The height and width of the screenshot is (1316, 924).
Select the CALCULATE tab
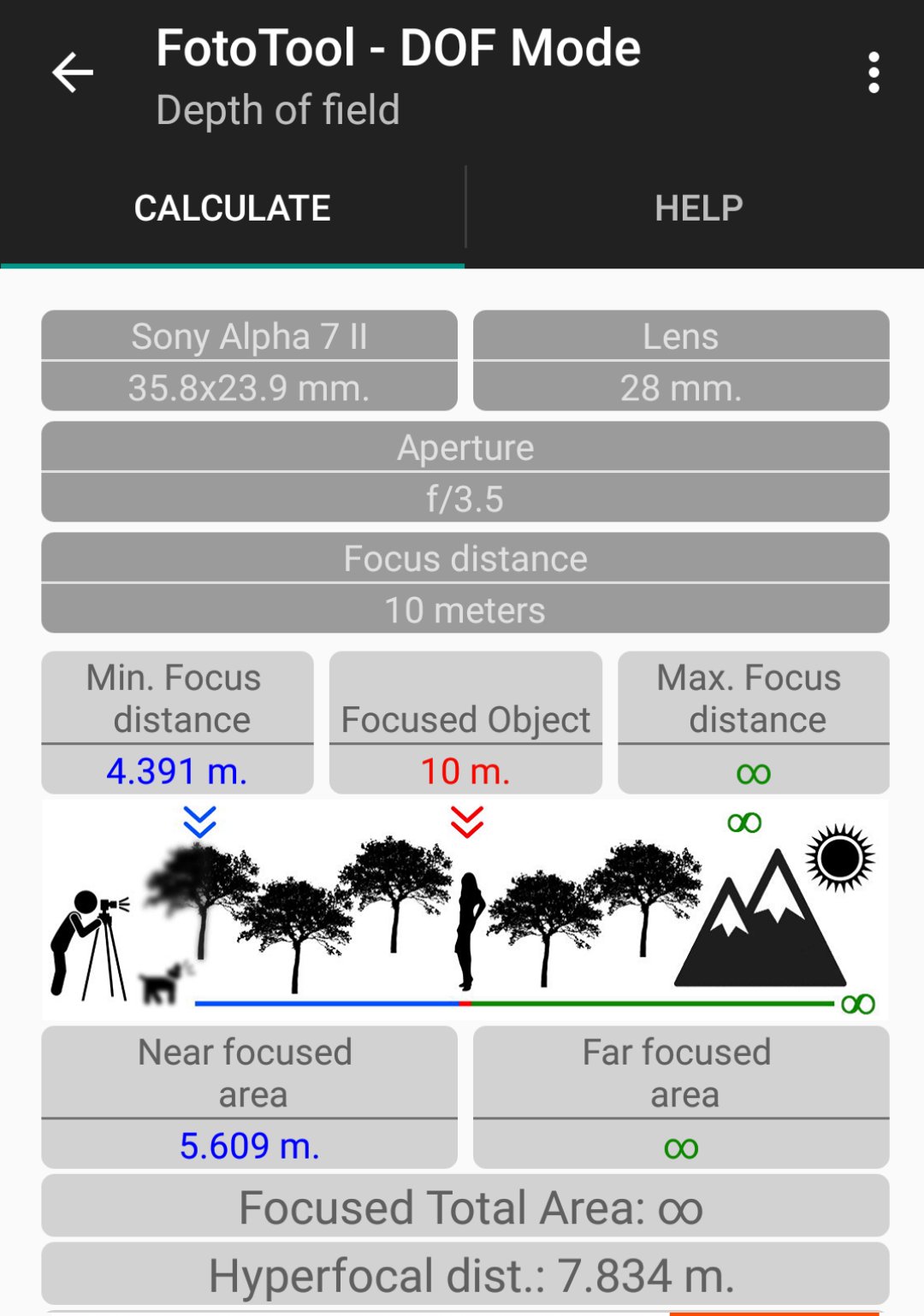click(232, 209)
